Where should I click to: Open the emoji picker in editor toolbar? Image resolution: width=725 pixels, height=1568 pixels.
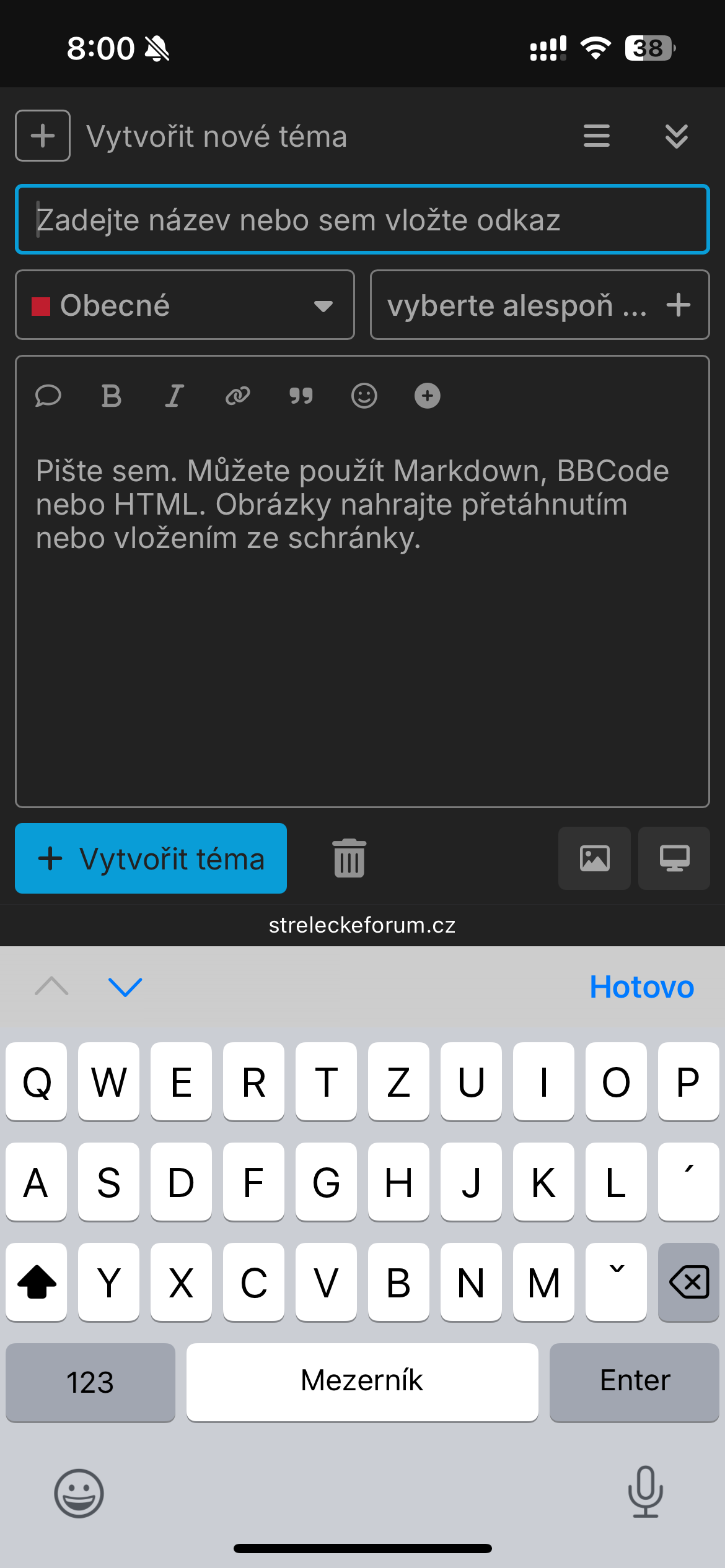coord(364,396)
